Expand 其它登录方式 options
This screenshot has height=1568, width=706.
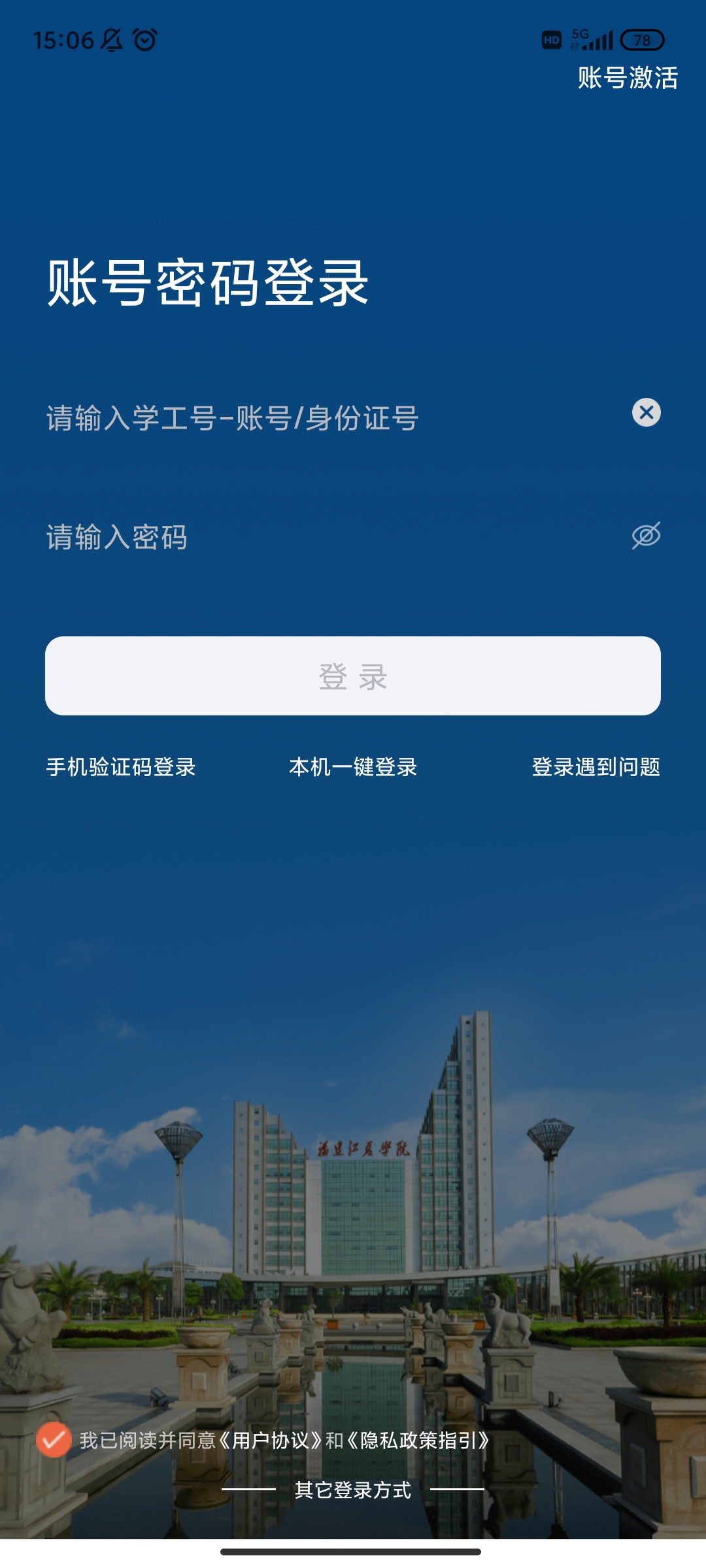tap(353, 1490)
